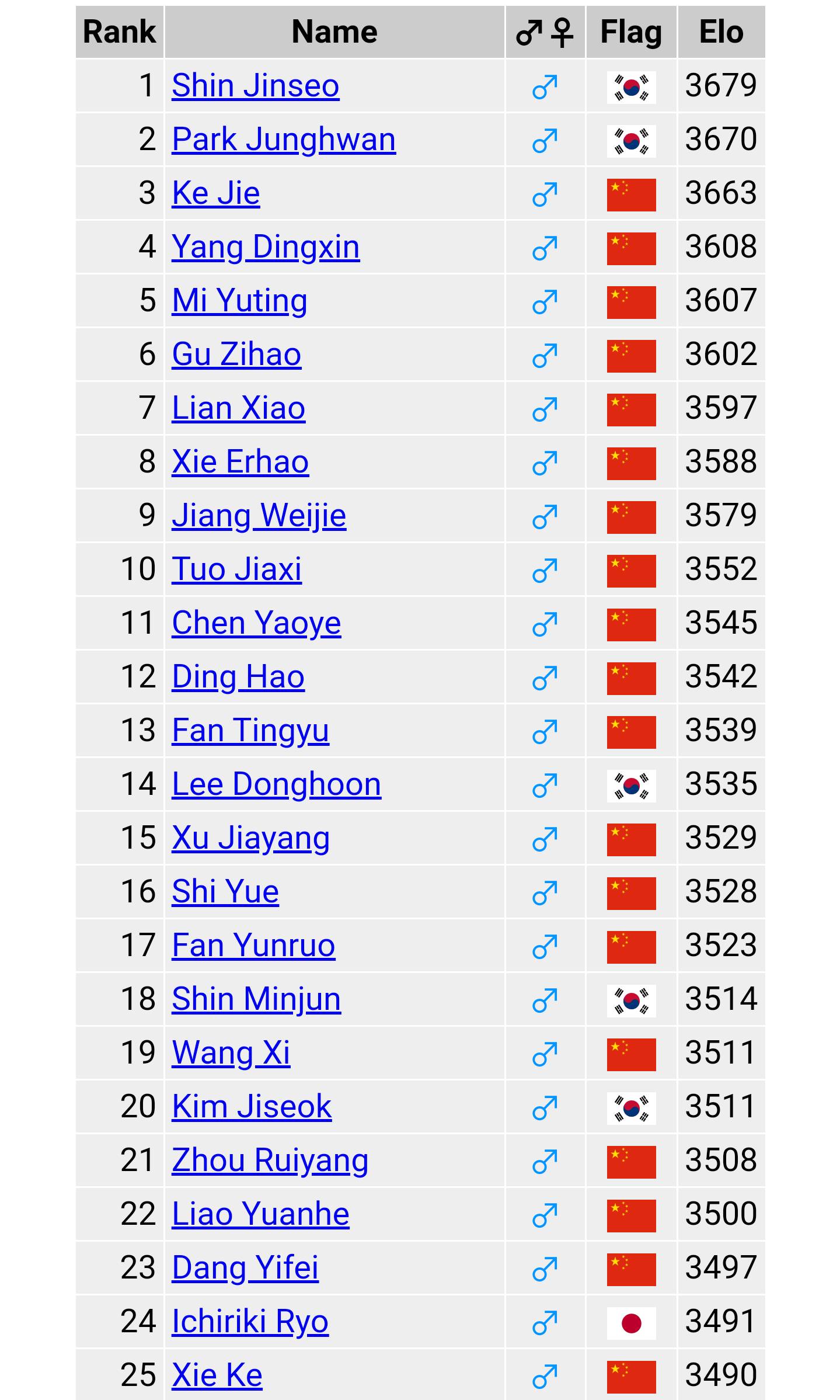Open Shi Yue's profile
This screenshot has width=840, height=1400.
point(225,892)
